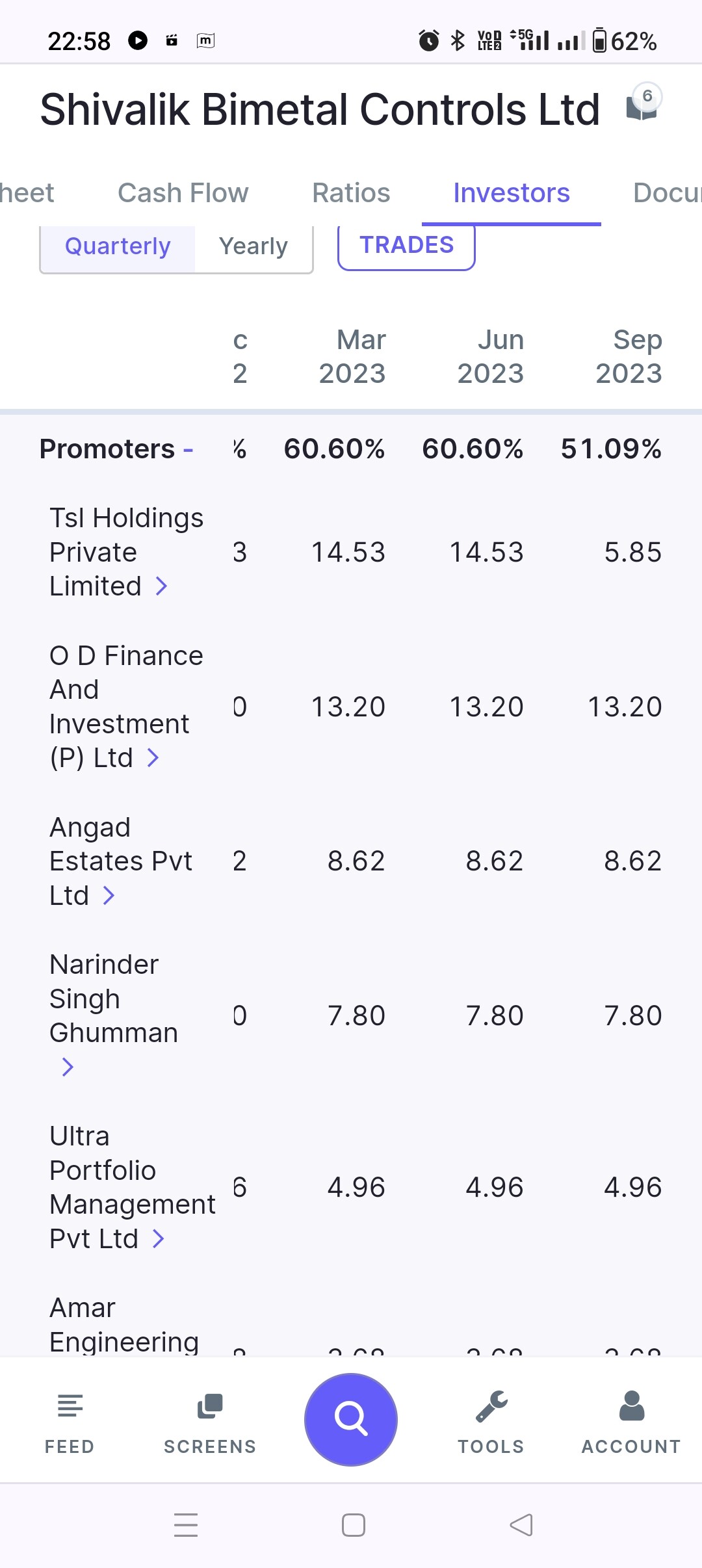
Task: Go to the Feed tab
Action: [70, 1422]
